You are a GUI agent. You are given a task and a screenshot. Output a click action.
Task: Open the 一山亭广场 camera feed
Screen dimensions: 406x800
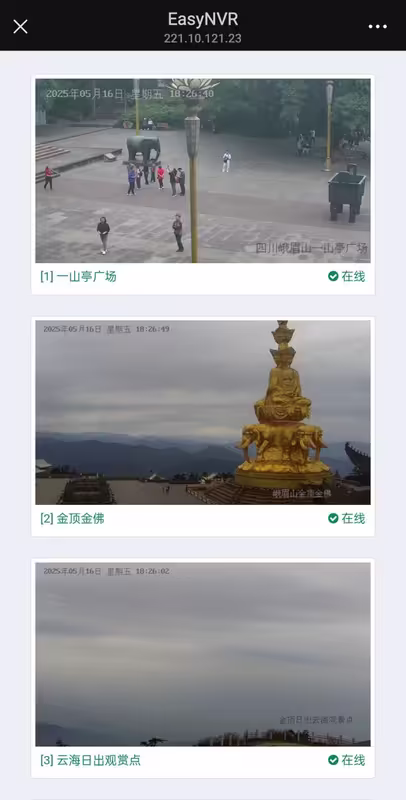pos(203,185)
